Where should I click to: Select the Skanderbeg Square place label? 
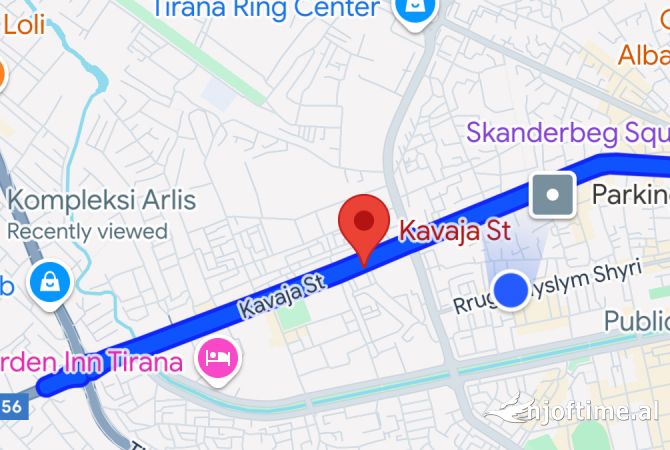[x=568, y=132]
